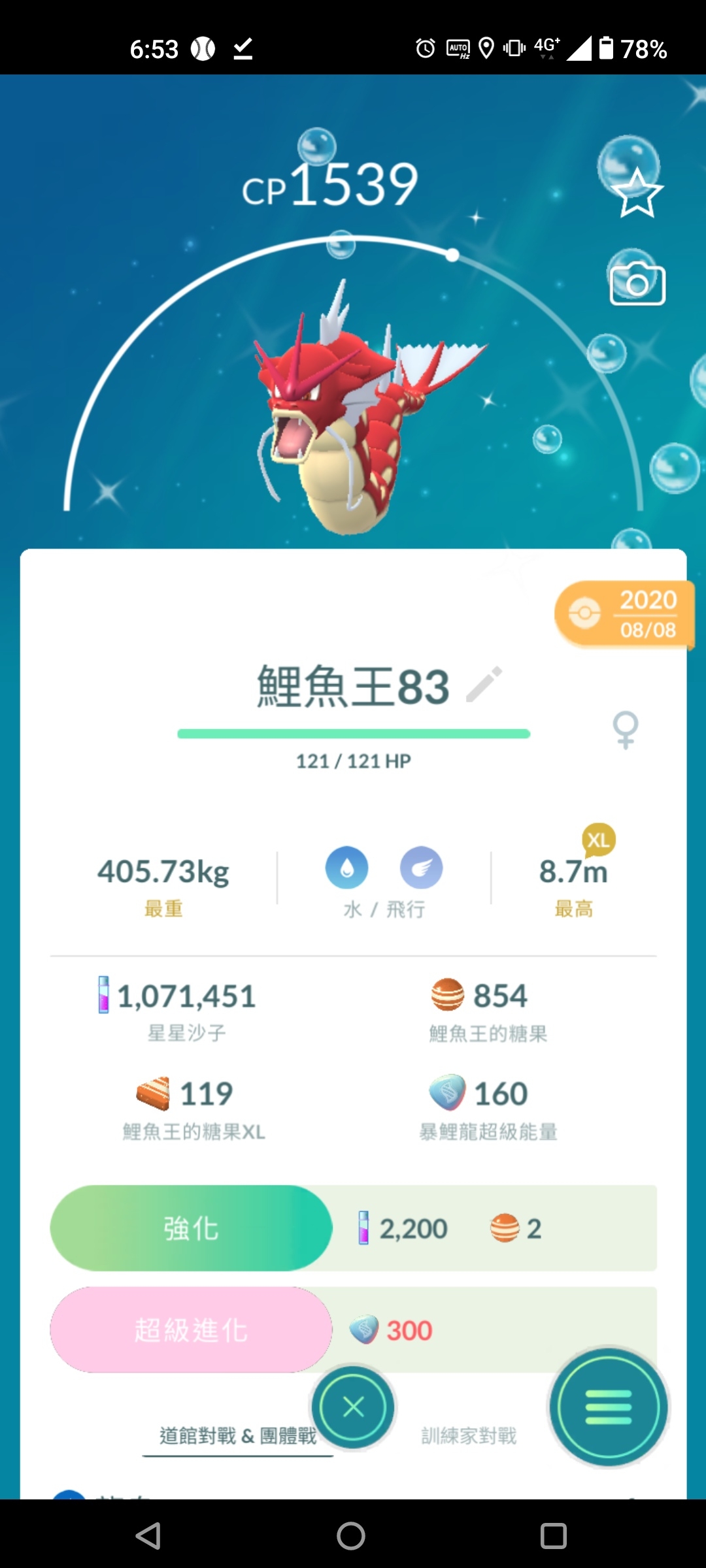Mark this Gyarados as favorite with the star
706x1568 pixels.
(x=637, y=194)
